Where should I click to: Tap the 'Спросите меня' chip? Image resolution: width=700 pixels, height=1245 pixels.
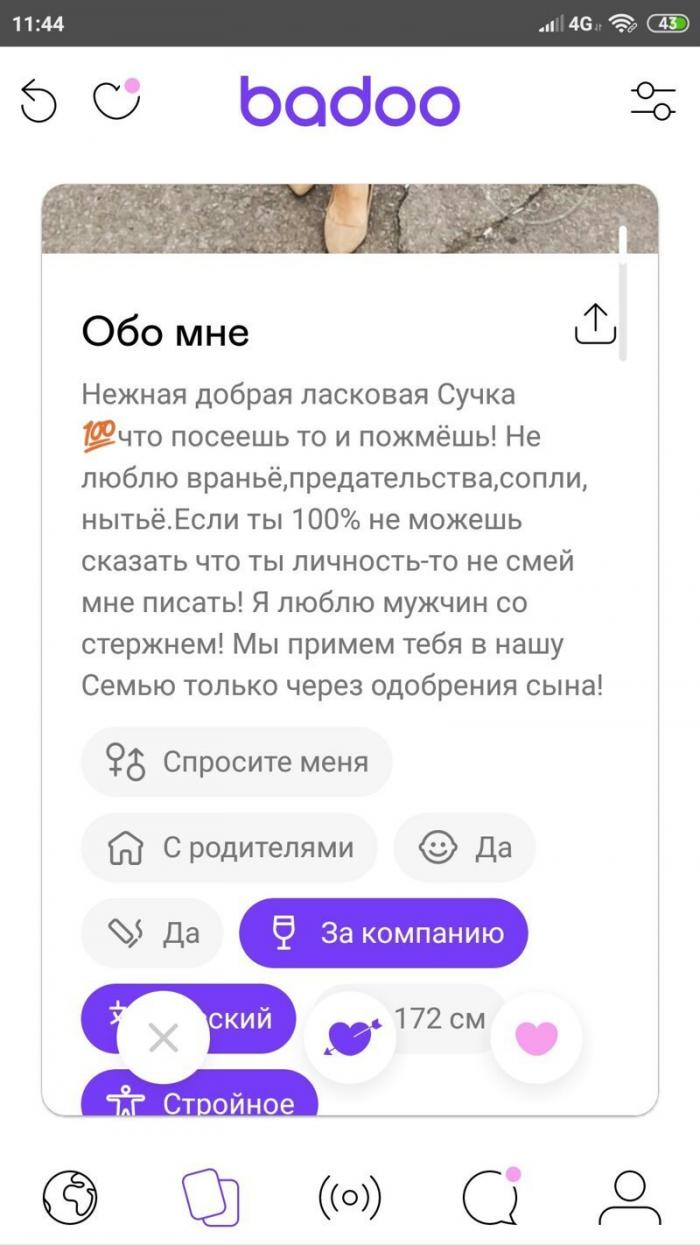click(236, 762)
